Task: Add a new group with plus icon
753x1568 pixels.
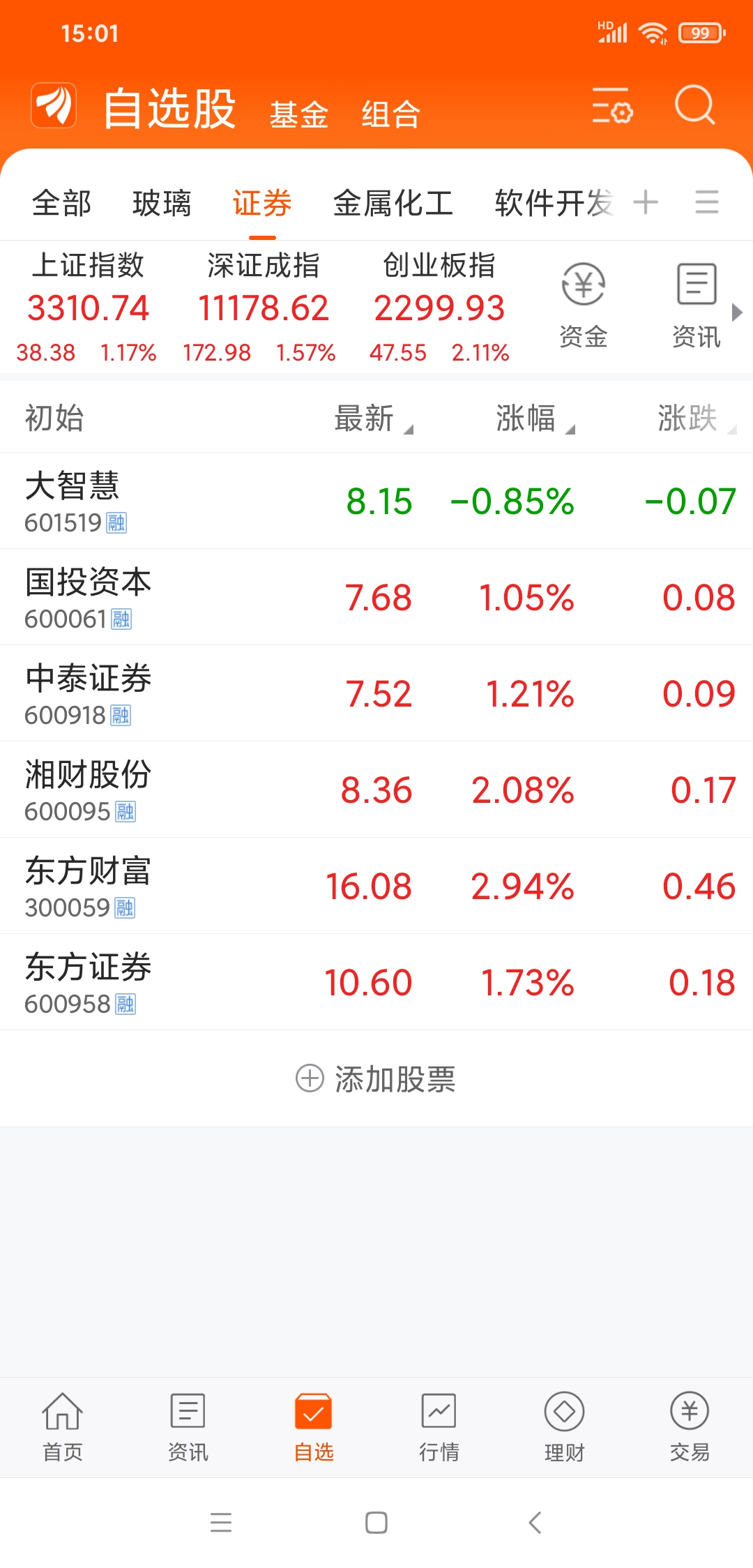Action: coord(646,202)
